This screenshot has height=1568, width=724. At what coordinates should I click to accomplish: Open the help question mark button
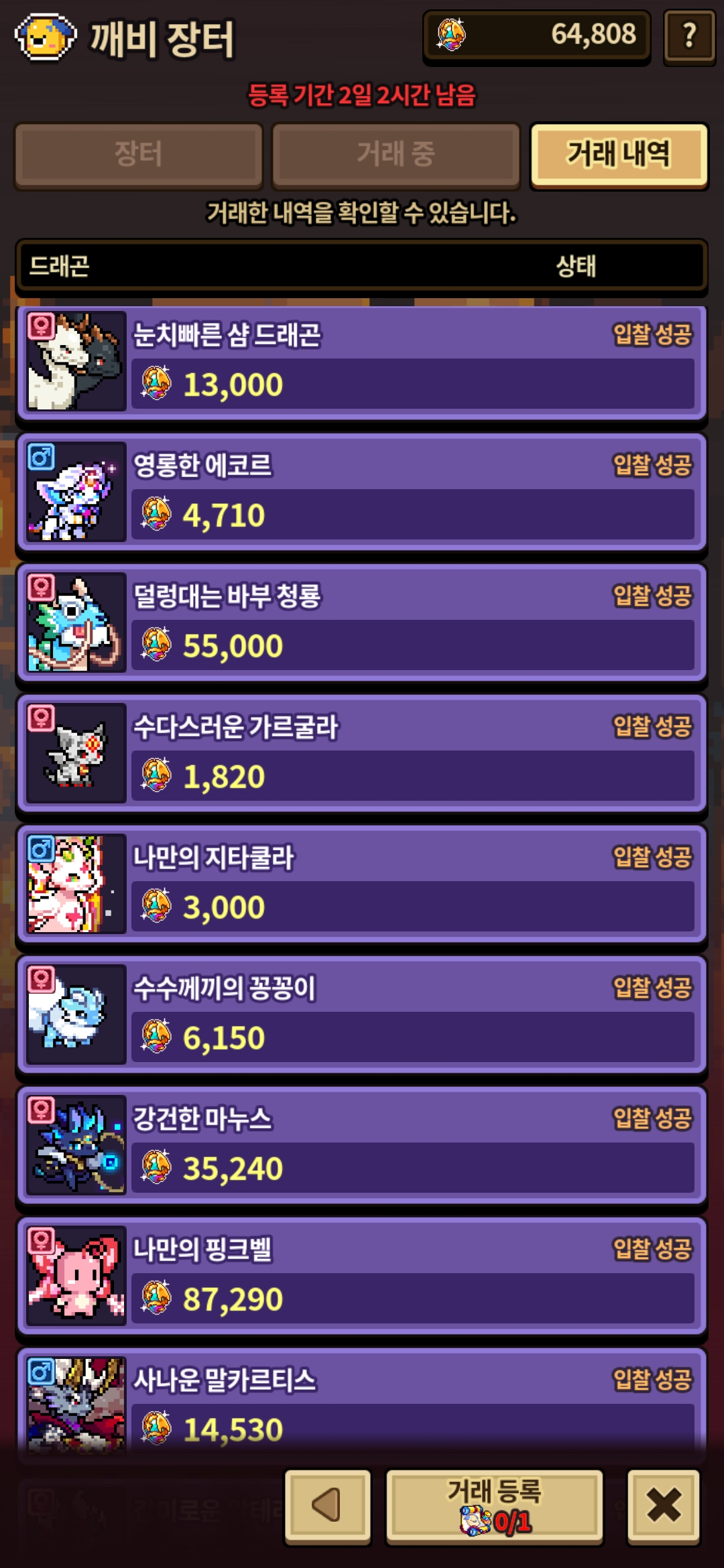tap(689, 36)
